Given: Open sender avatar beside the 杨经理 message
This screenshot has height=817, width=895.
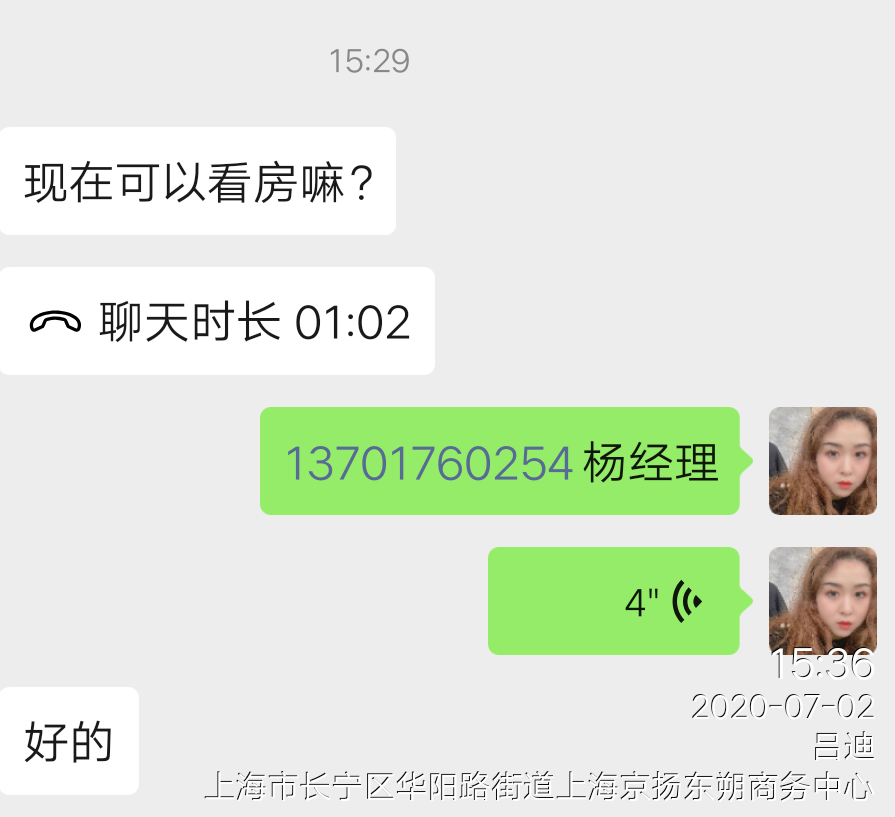Looking at the screenshot, I should tap(822, 461).
